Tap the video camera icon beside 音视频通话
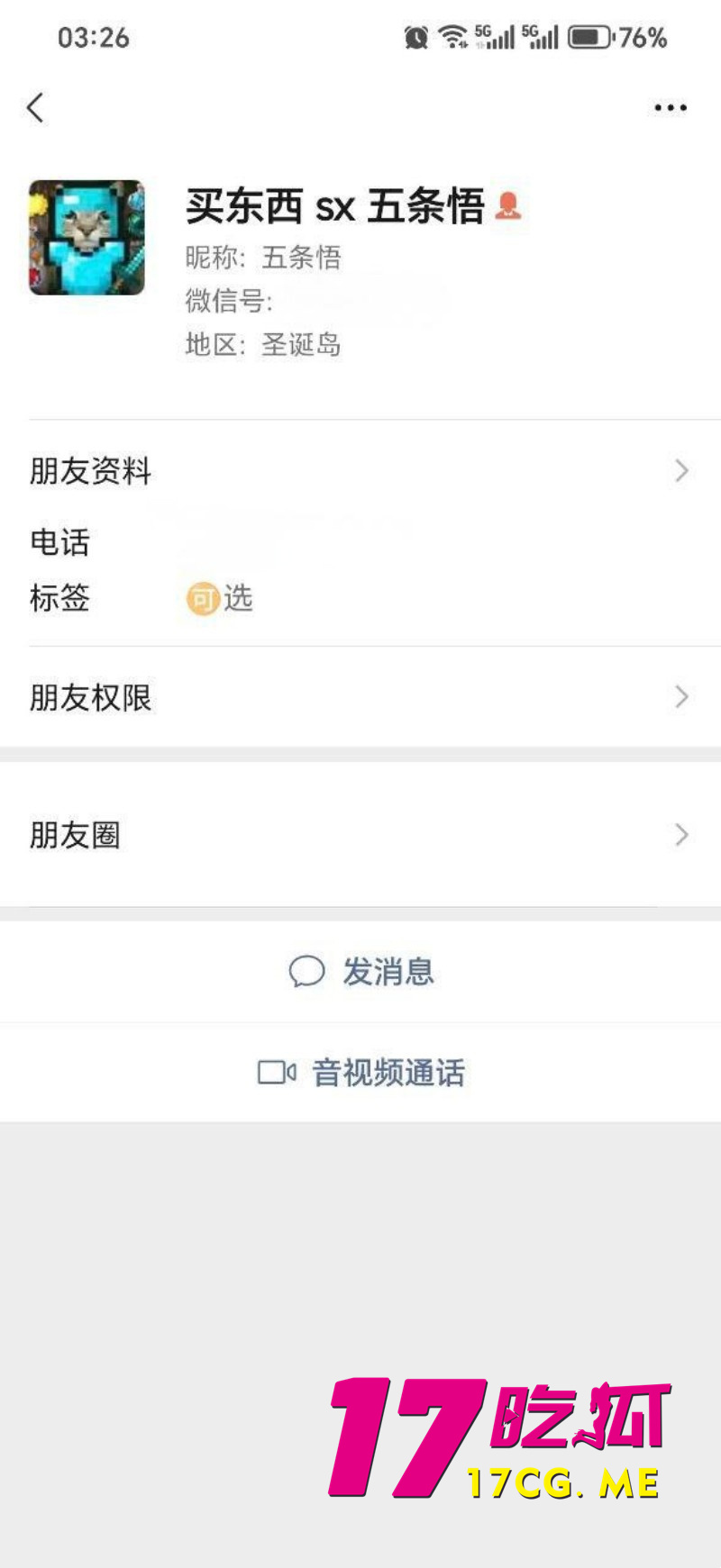Screen dimensions: 721x1568 click(277, 1073)
